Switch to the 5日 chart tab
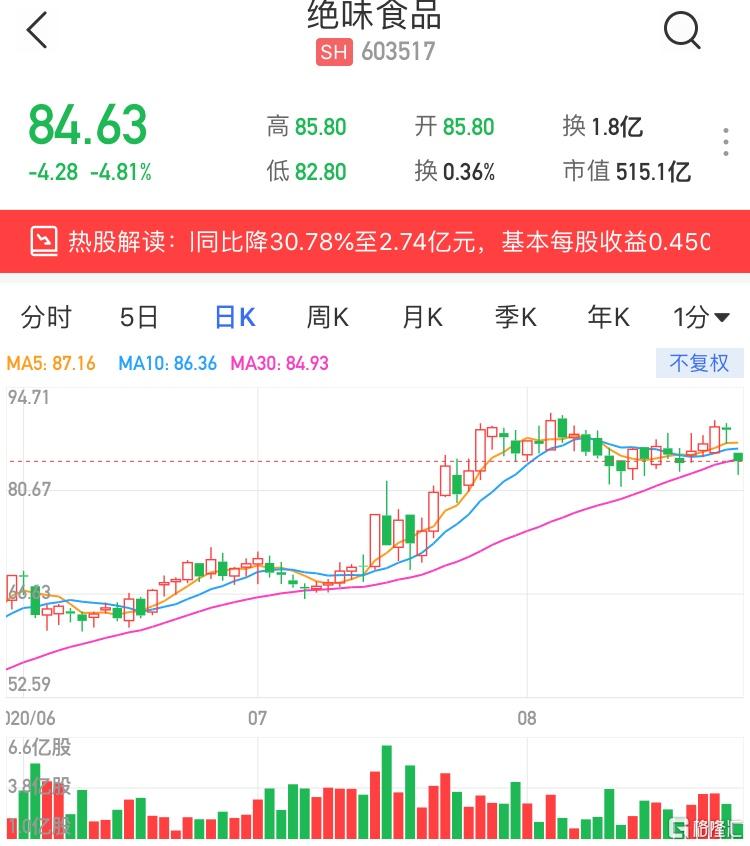Image resolution: width=750 pixels, height=846 pixels. (139, 318)
